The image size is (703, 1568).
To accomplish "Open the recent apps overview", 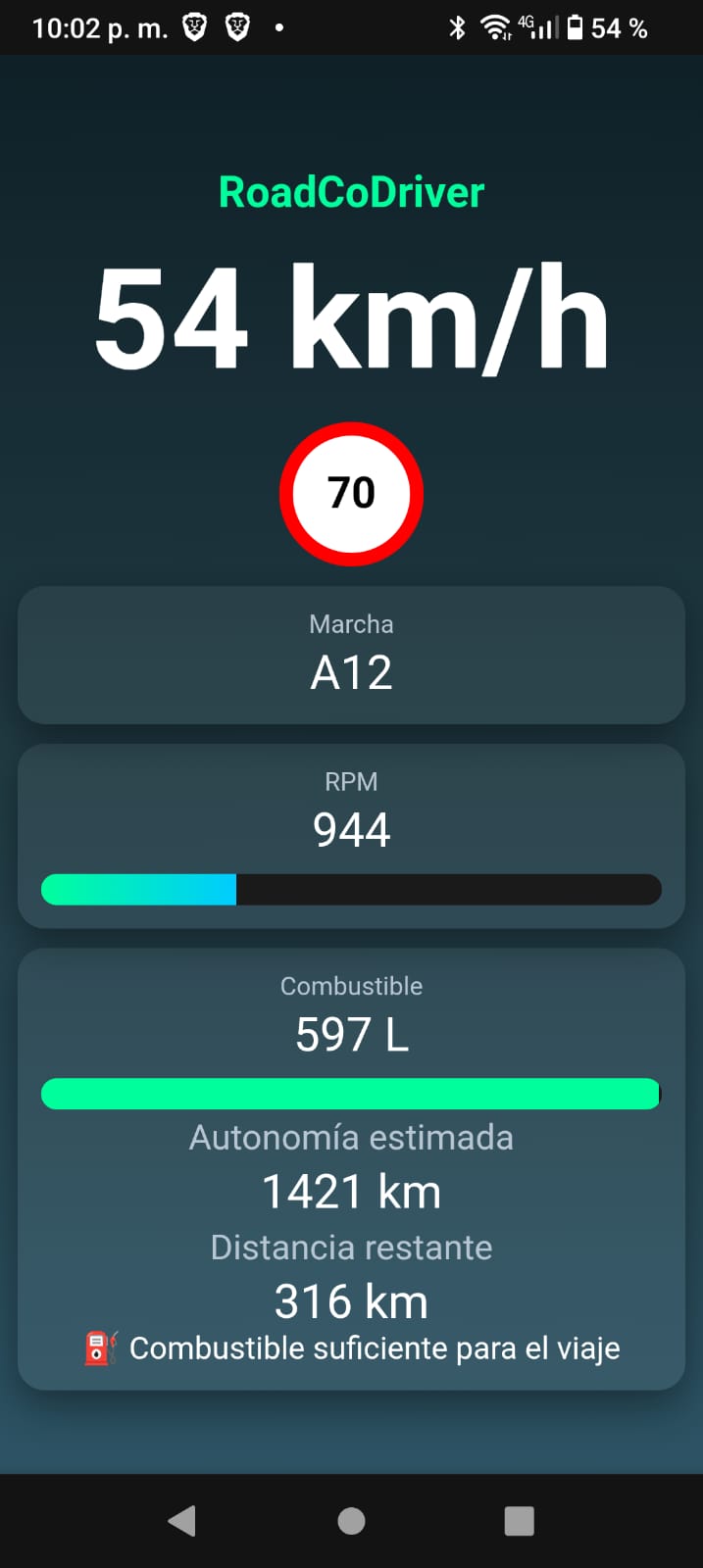I will [519, 1520].
